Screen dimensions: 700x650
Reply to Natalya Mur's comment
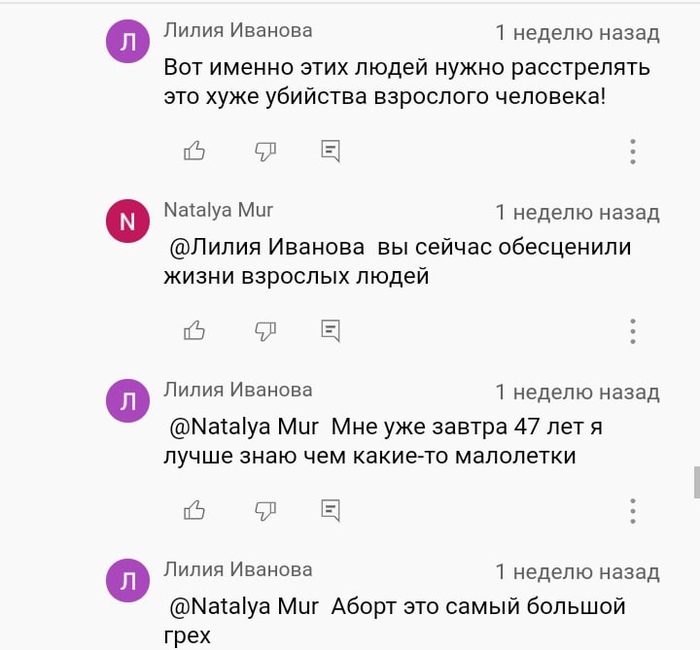[x=331, y=330]
